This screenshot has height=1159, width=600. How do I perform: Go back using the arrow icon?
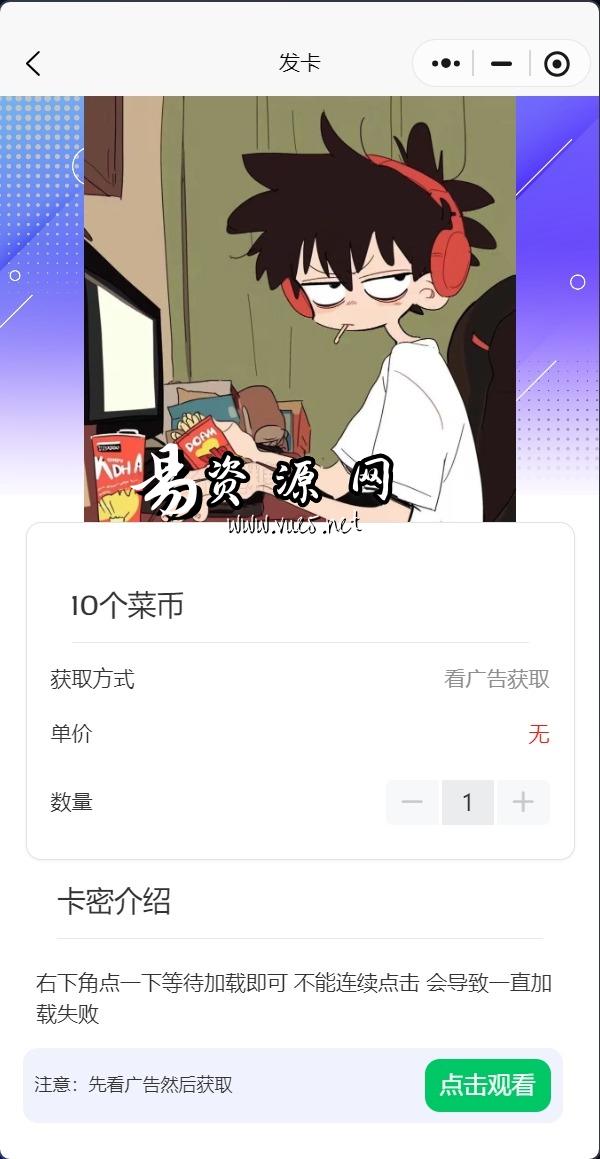(33, 64)
